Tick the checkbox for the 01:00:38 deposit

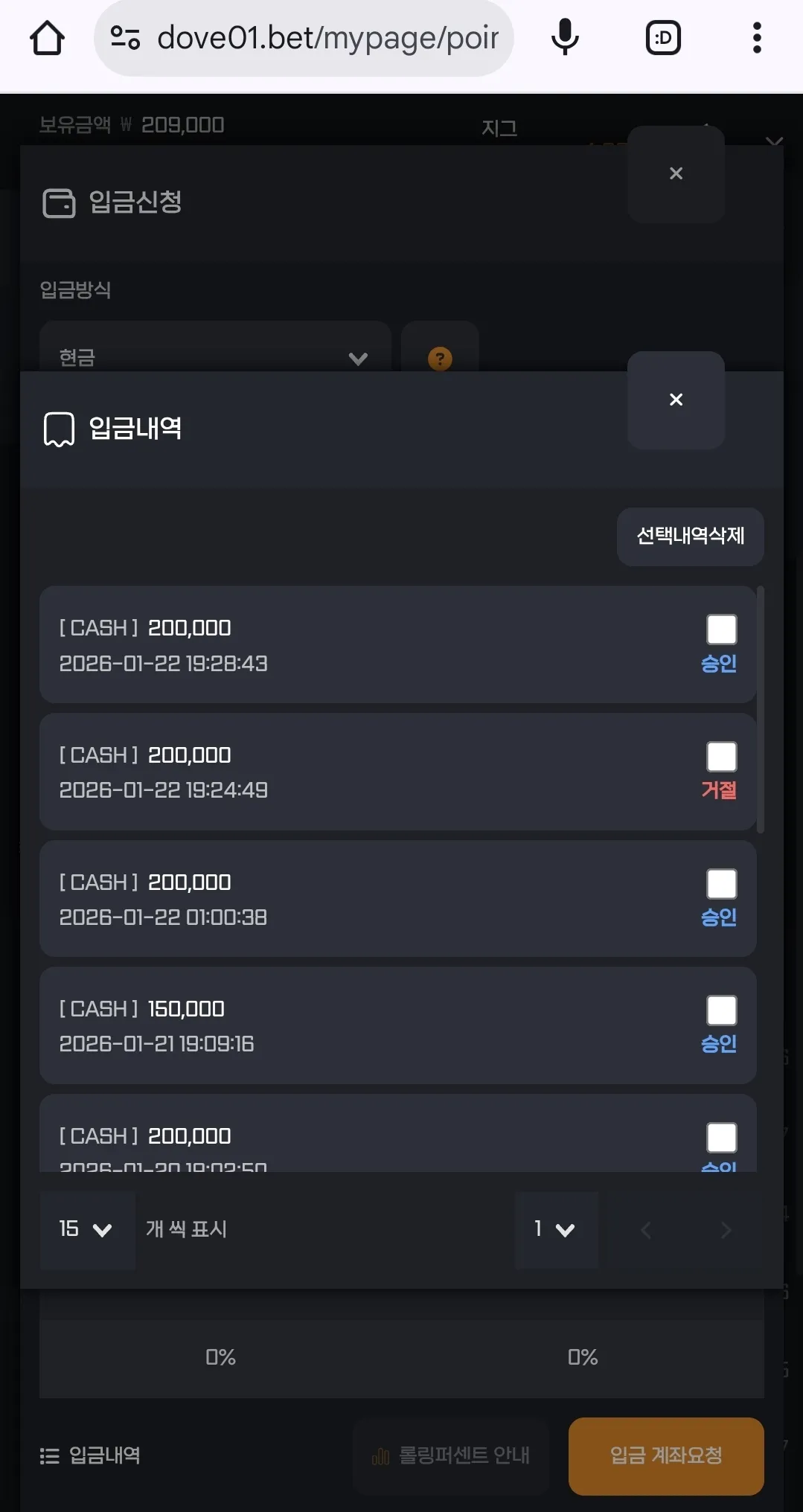click(721, 884)
